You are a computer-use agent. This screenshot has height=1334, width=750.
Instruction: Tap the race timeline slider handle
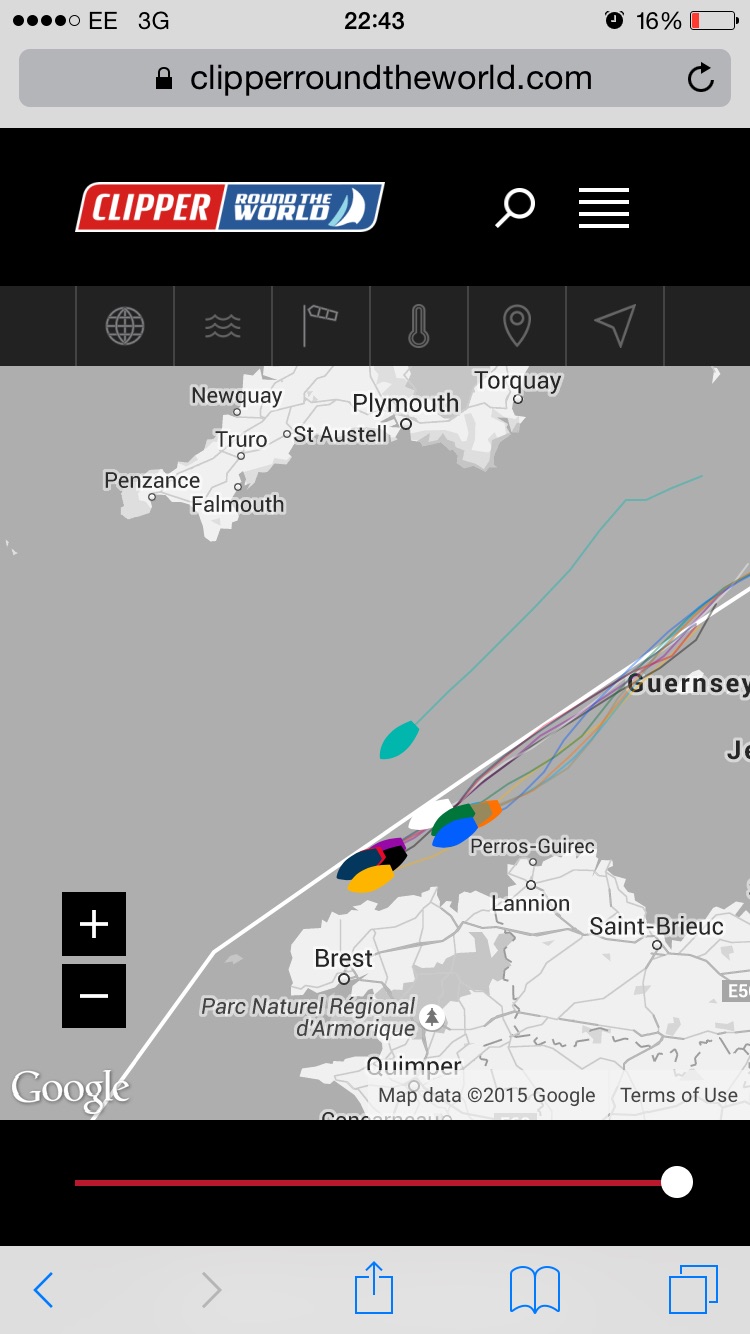point(677,1182)
